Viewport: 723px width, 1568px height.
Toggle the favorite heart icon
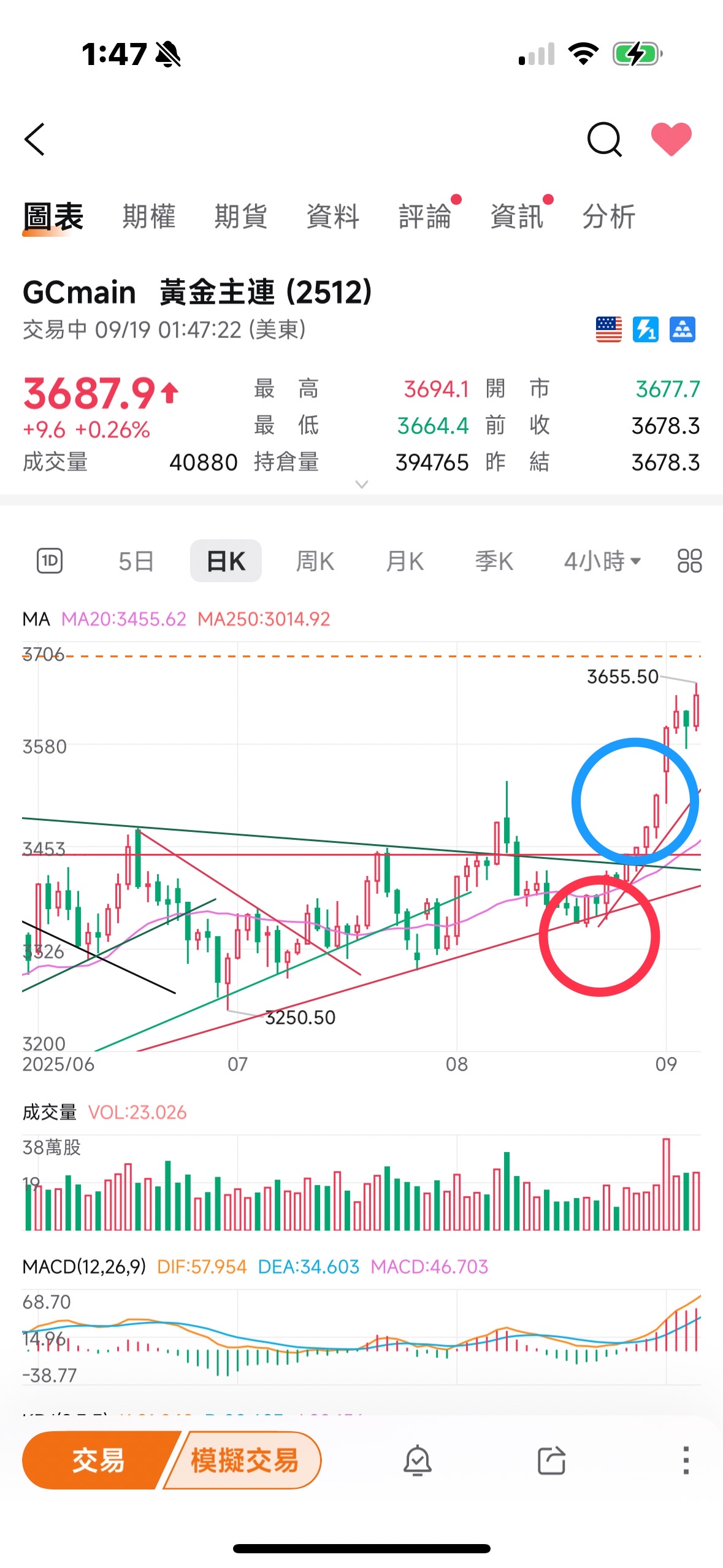click(x=671, y=139)
